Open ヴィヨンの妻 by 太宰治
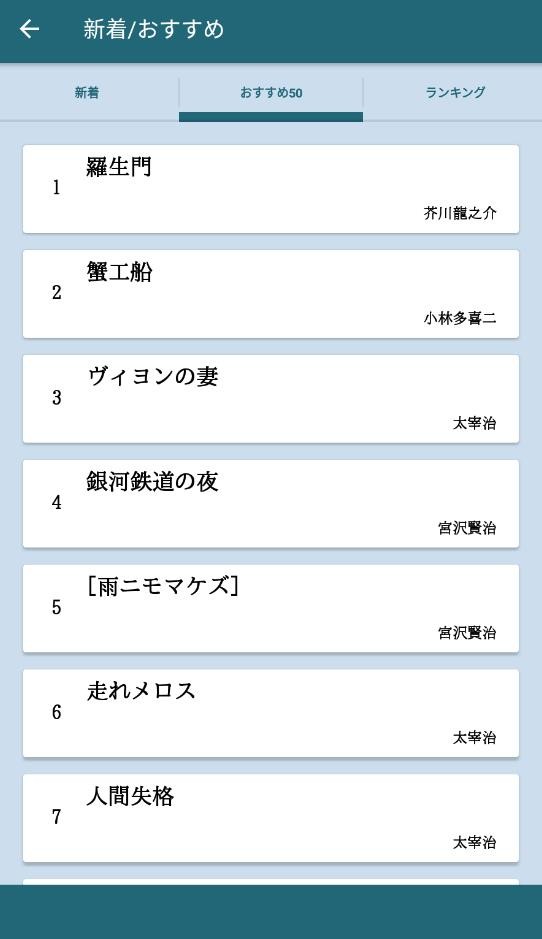Image resolution: width=542 pixels, height=939 pixels. [x=271, y=399]
